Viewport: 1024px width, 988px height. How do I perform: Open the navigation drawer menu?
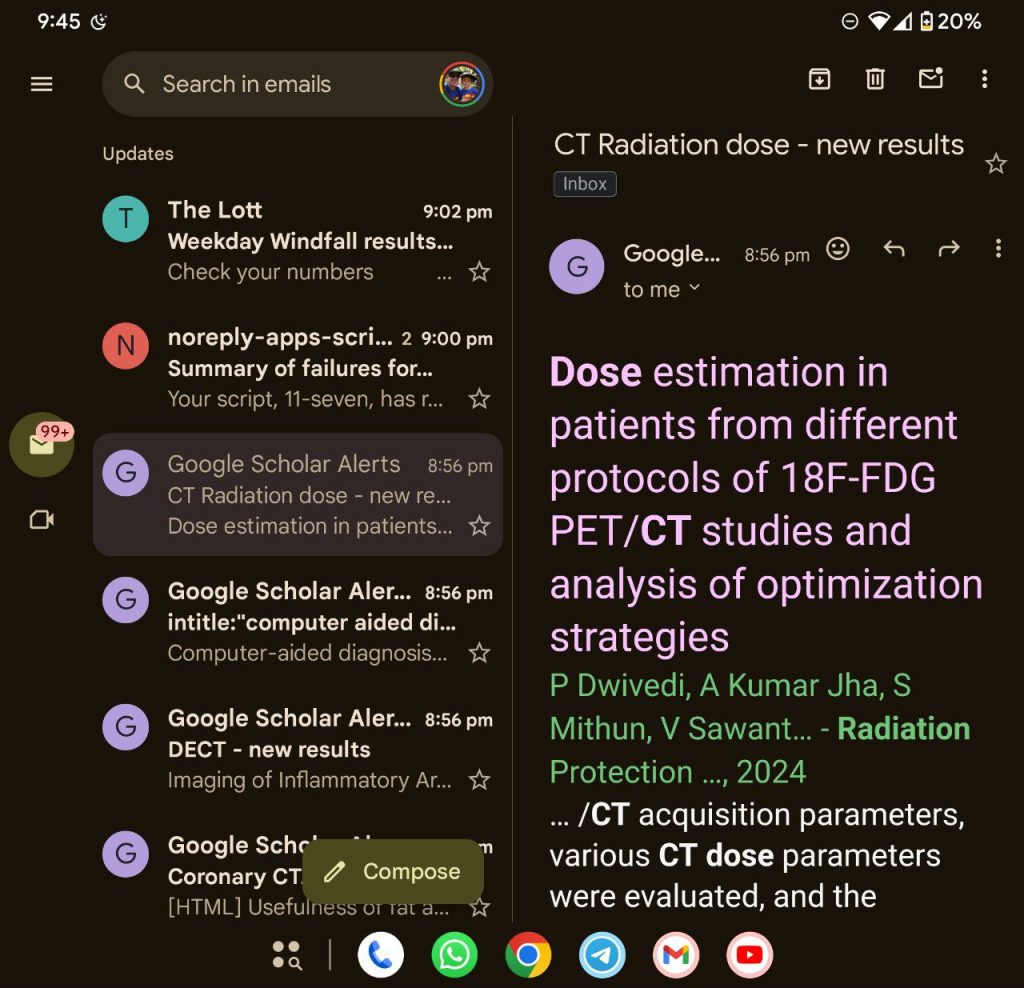(41, 84)
